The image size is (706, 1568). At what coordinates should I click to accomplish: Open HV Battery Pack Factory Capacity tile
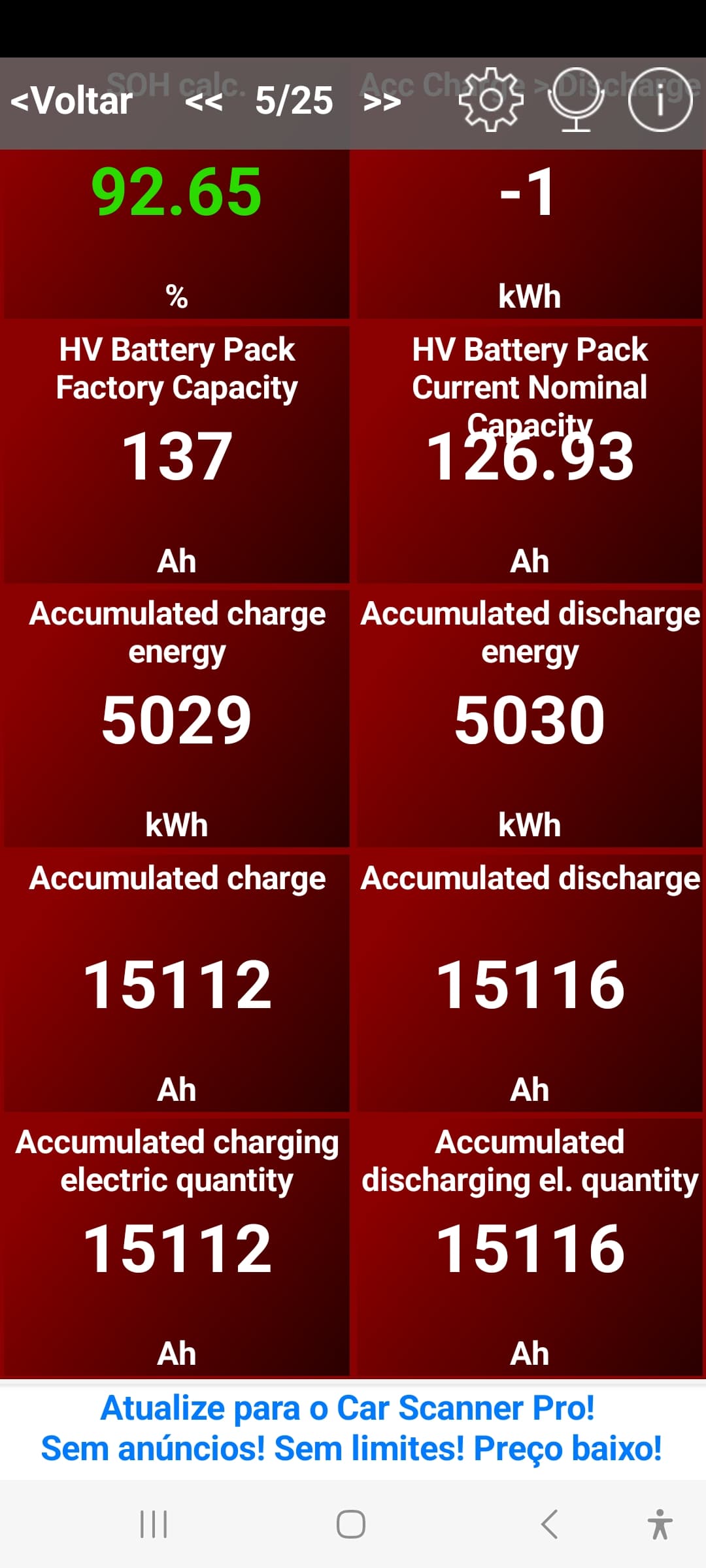(176, 454)
